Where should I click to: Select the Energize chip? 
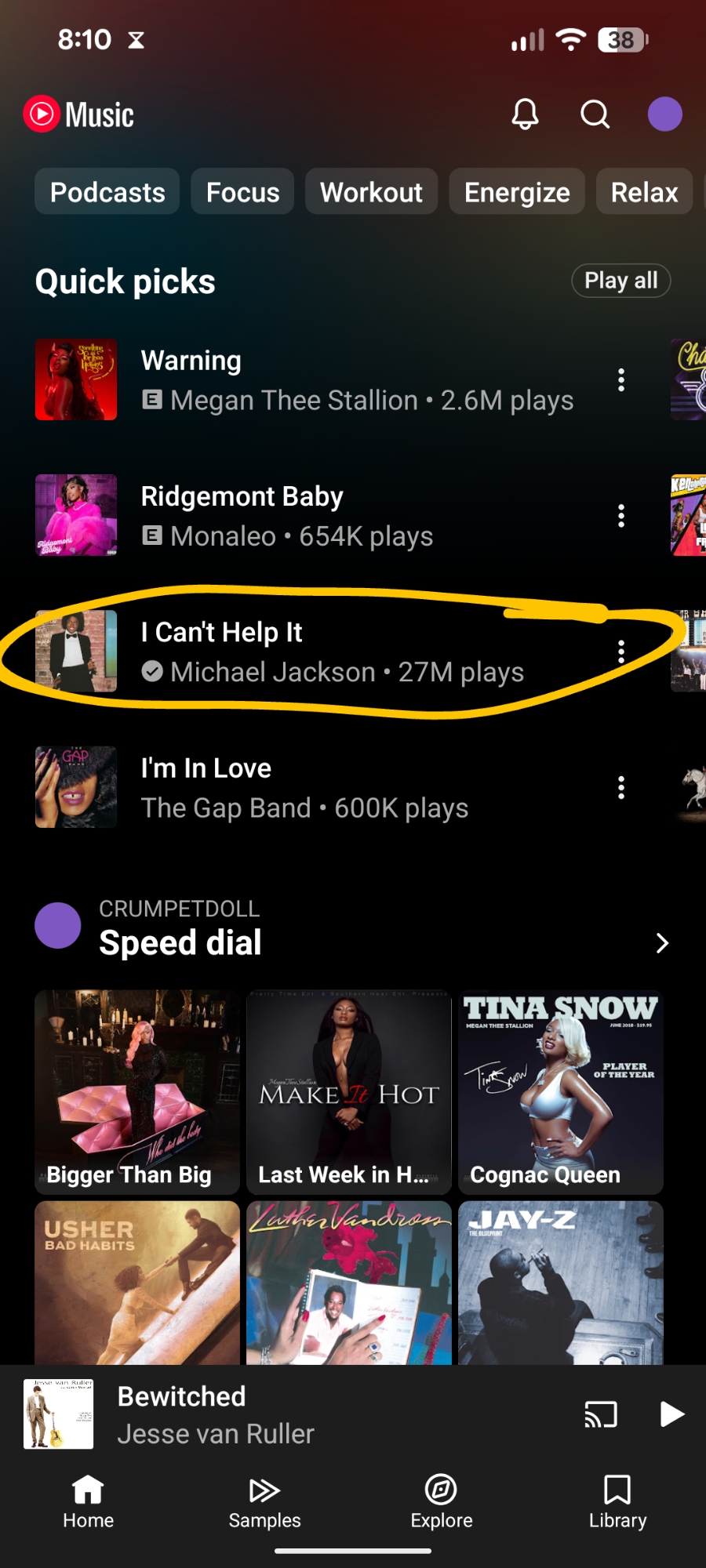[517, 192]
